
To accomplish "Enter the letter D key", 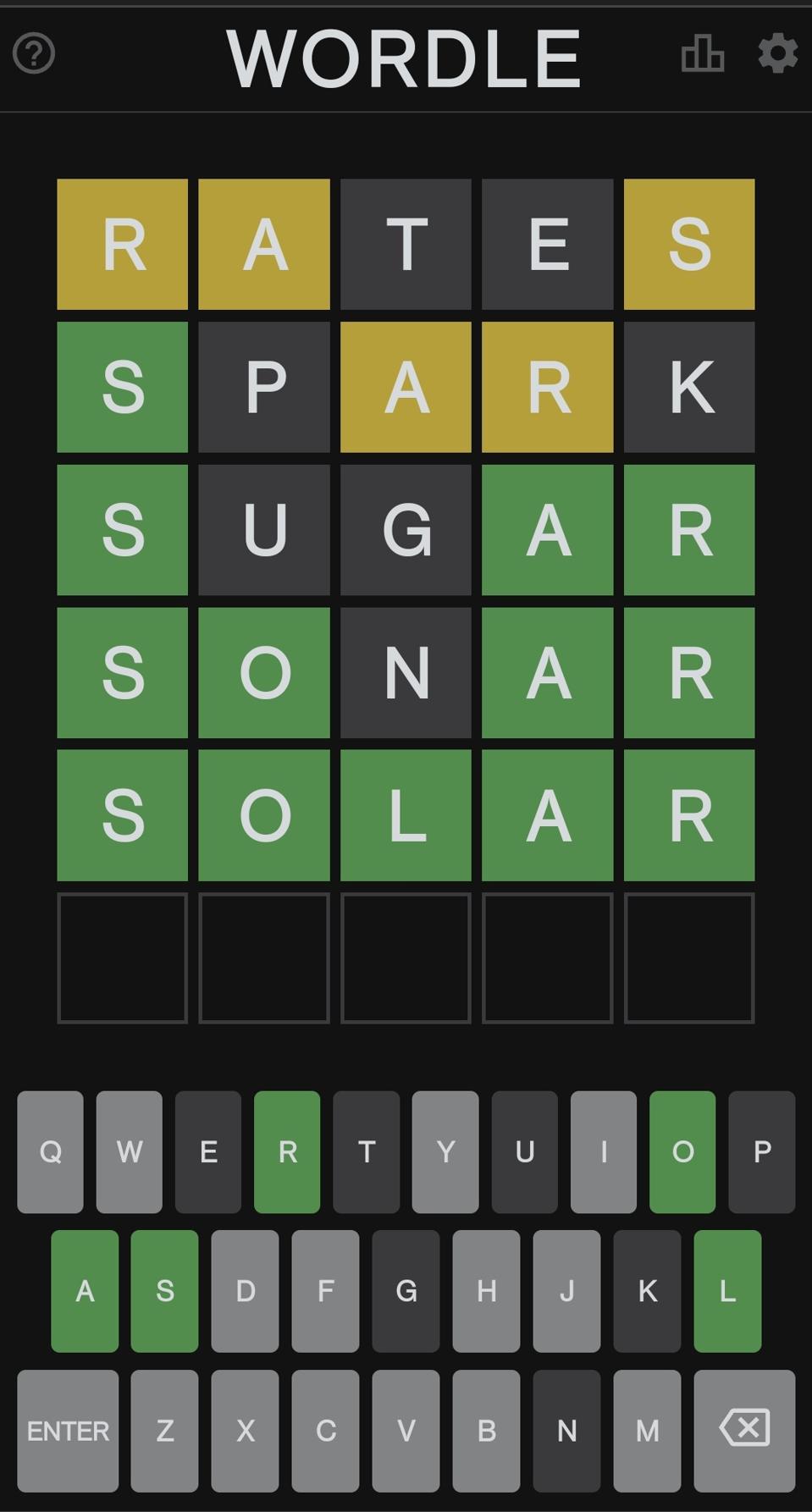I will (245, 1291).
